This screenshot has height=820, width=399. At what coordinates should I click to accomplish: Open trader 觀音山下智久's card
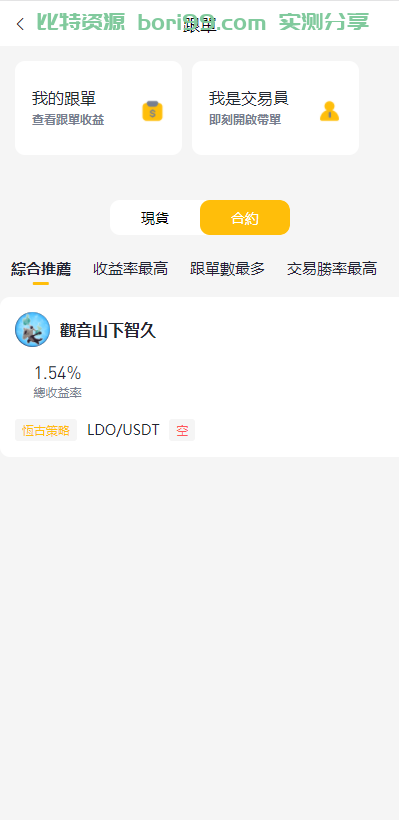[x=199, y=377]
